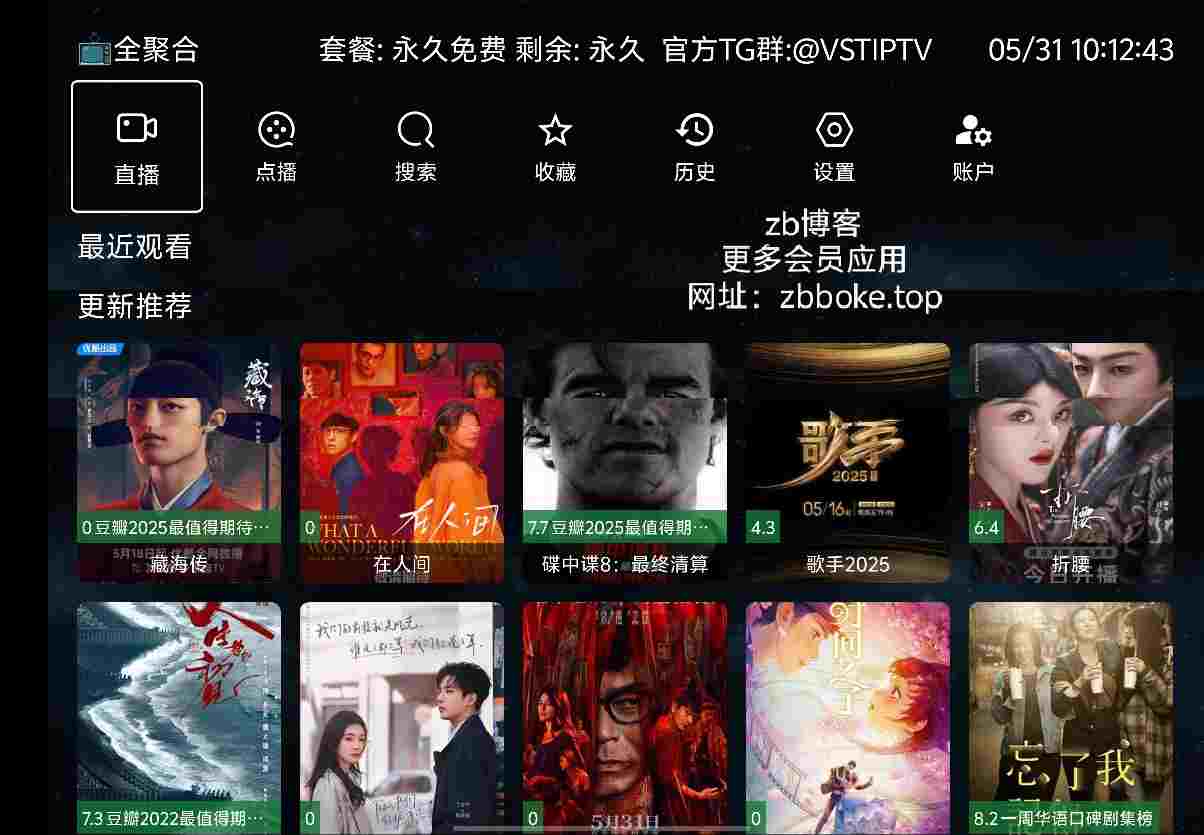Open the 搜索 search page
The height and width of the screenshot is (835, 1204).
[x=415, y=147]
